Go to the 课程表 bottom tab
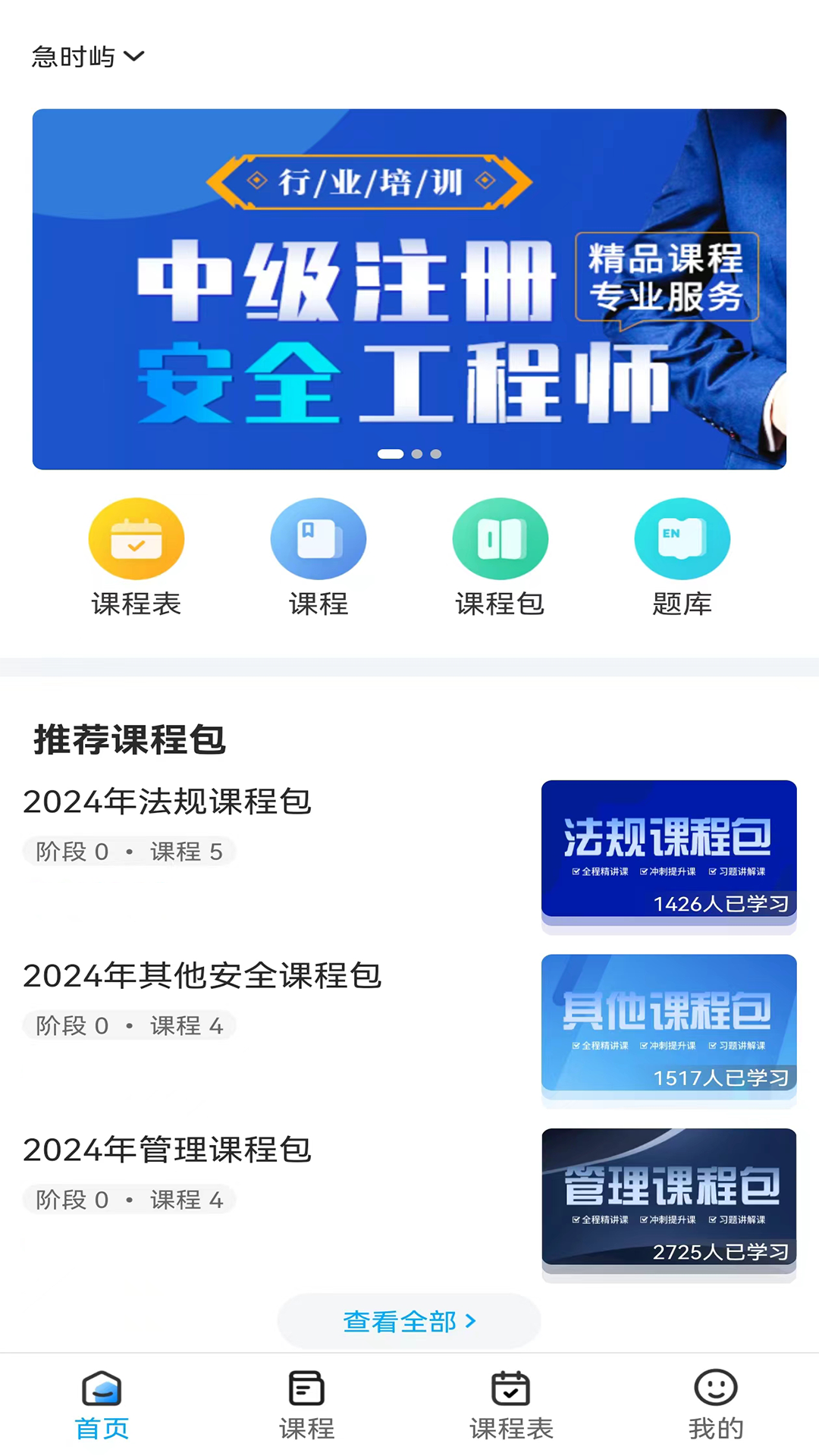The width and height of the screenshot is (819, 1456). pos(511,1405)
